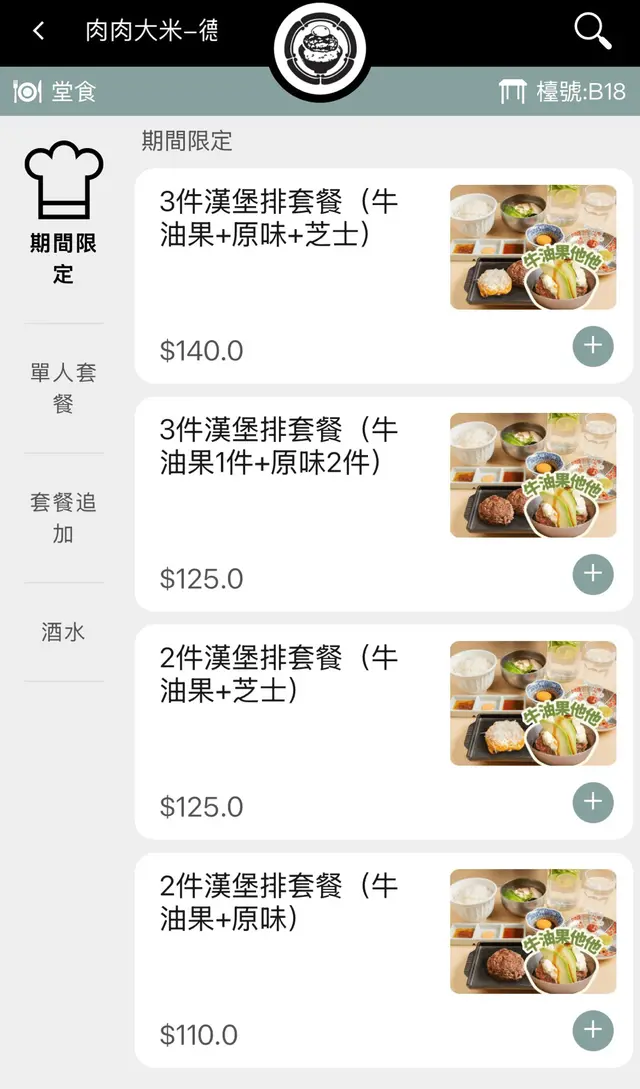The image size is (640, 1089).
Task: Add the $140.0 3件漢堡排套餐 to order
Action: coord(593,346)
